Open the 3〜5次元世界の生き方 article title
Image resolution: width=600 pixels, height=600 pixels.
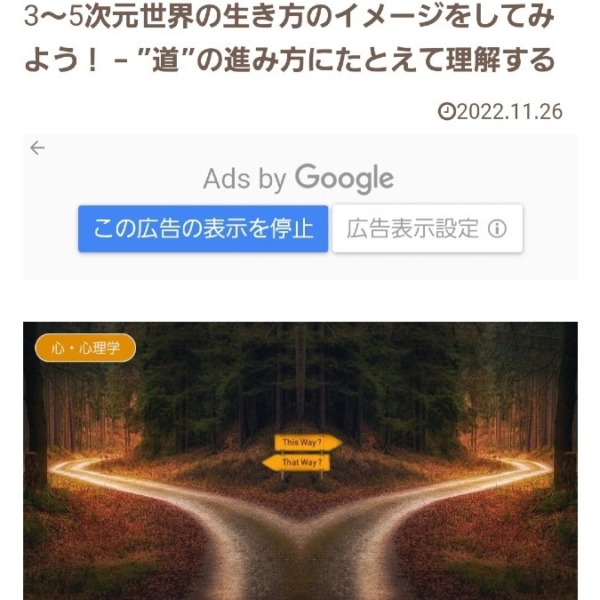click(290, 40)
